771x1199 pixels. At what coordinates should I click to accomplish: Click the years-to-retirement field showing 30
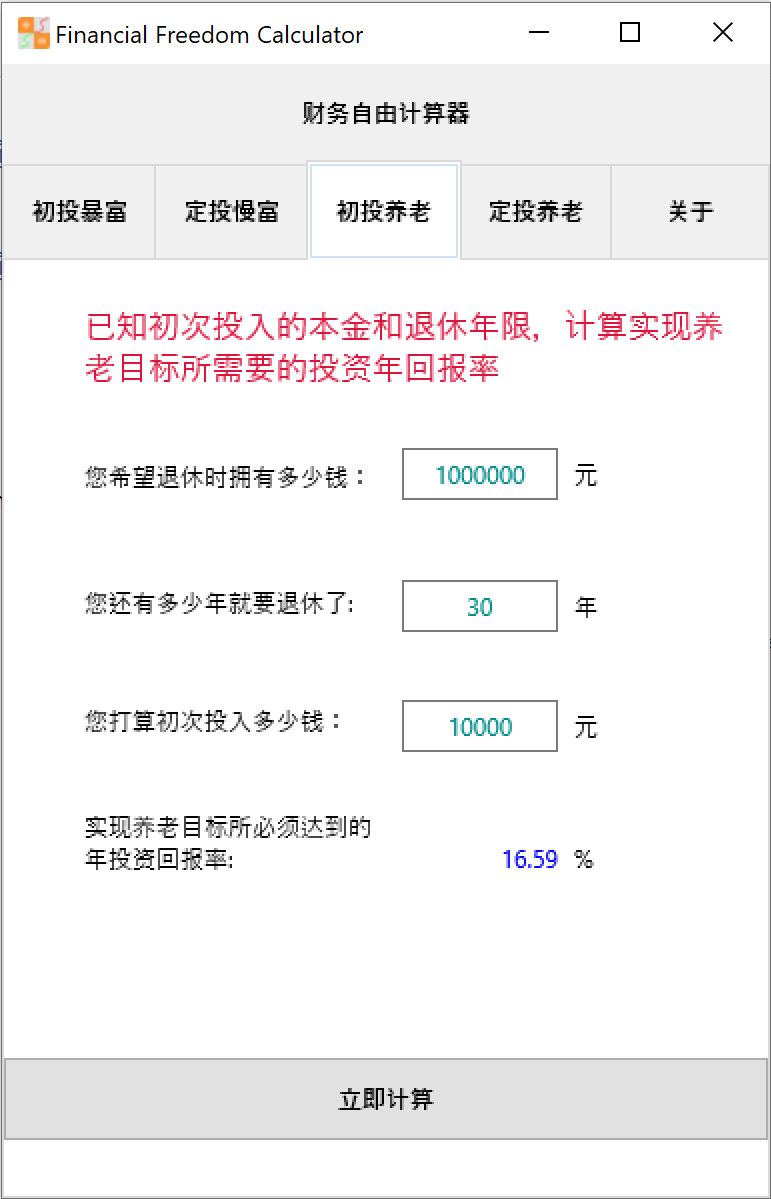(x=479, y=606)
